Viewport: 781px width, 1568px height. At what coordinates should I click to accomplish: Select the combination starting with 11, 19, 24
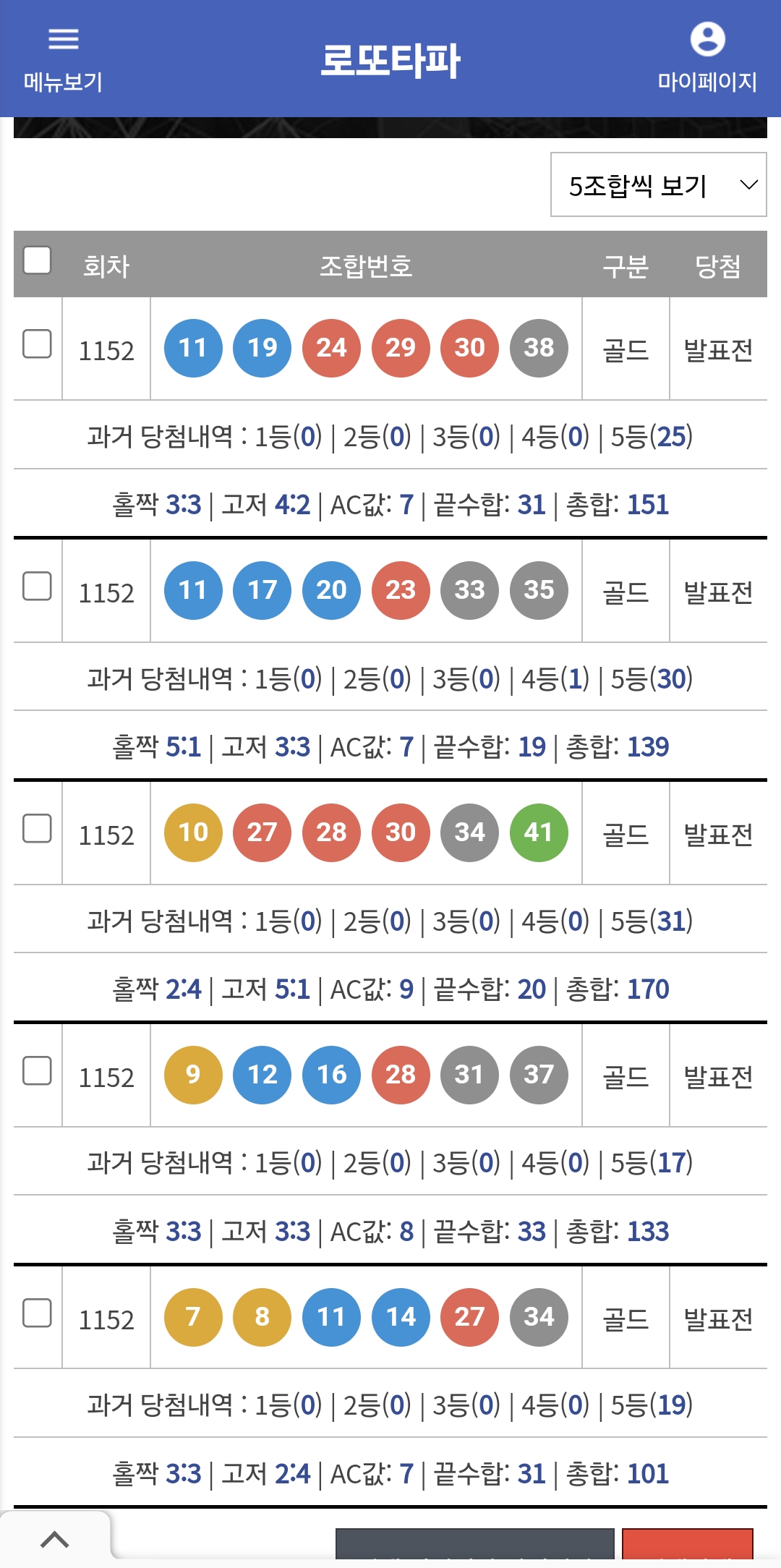[x=37, y=344]
